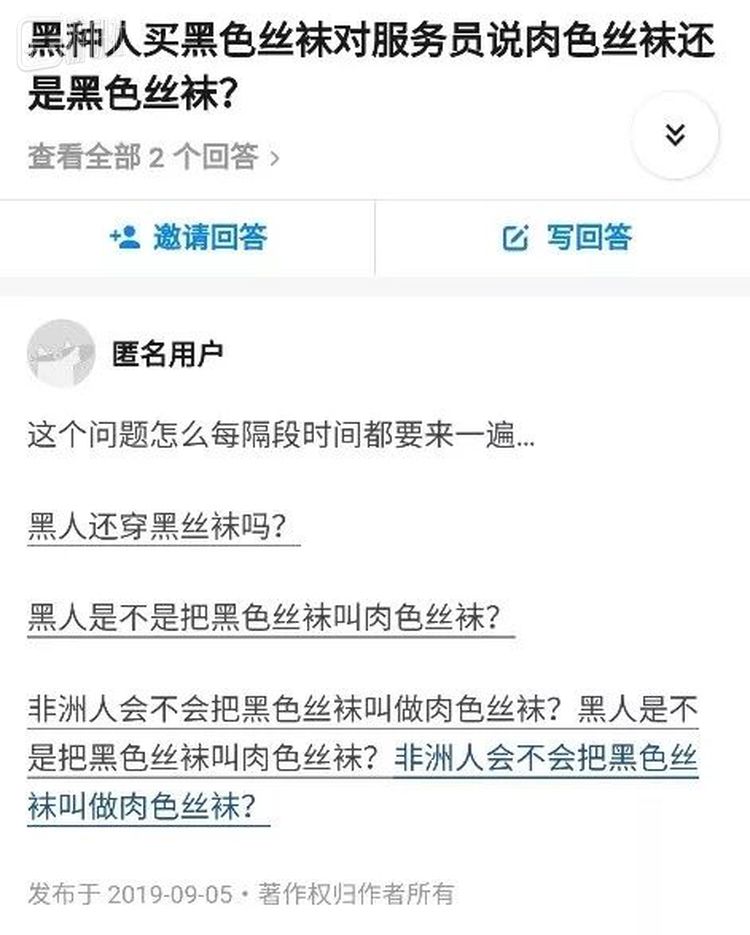This screenshot has height=935, width=750.
Task: Open 查看全部 2 个回答
Action: point(153,157)
